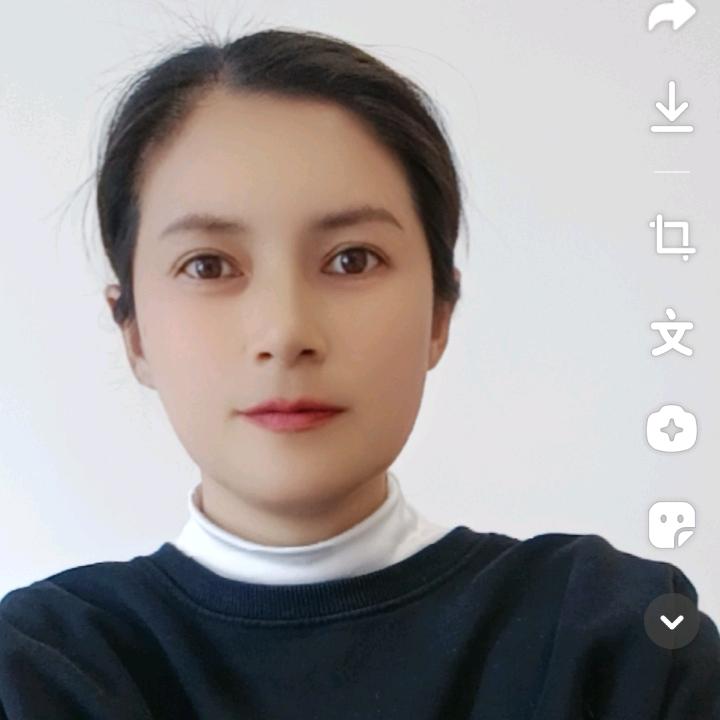Share this photo using the arrow icon
The height and width of the screenshot is (720, 720).
pyautogui.click(x=672, y=14)
